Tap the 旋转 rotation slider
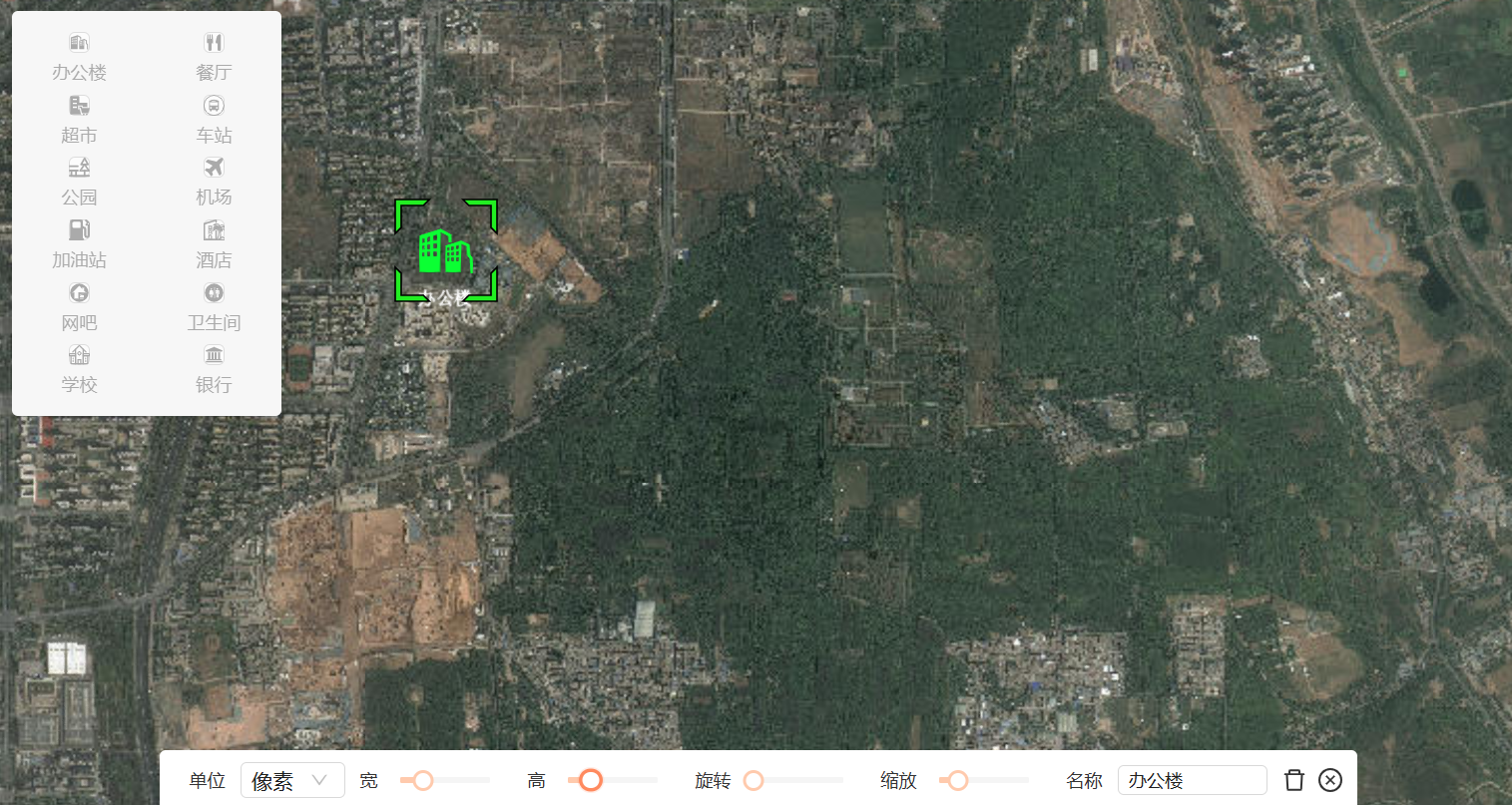Screen dimensions: 1512x805 click(793, 780)
